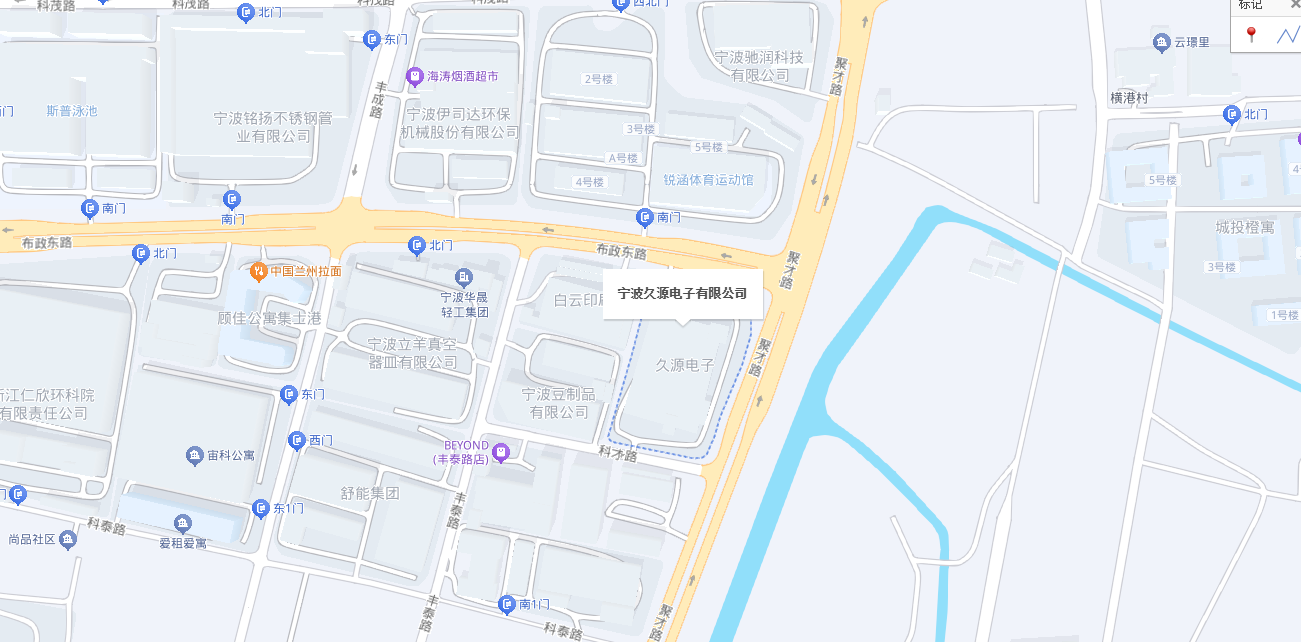Select the red pin marker tool
Screen dimensions: 1301x642
pos(1251,36)
